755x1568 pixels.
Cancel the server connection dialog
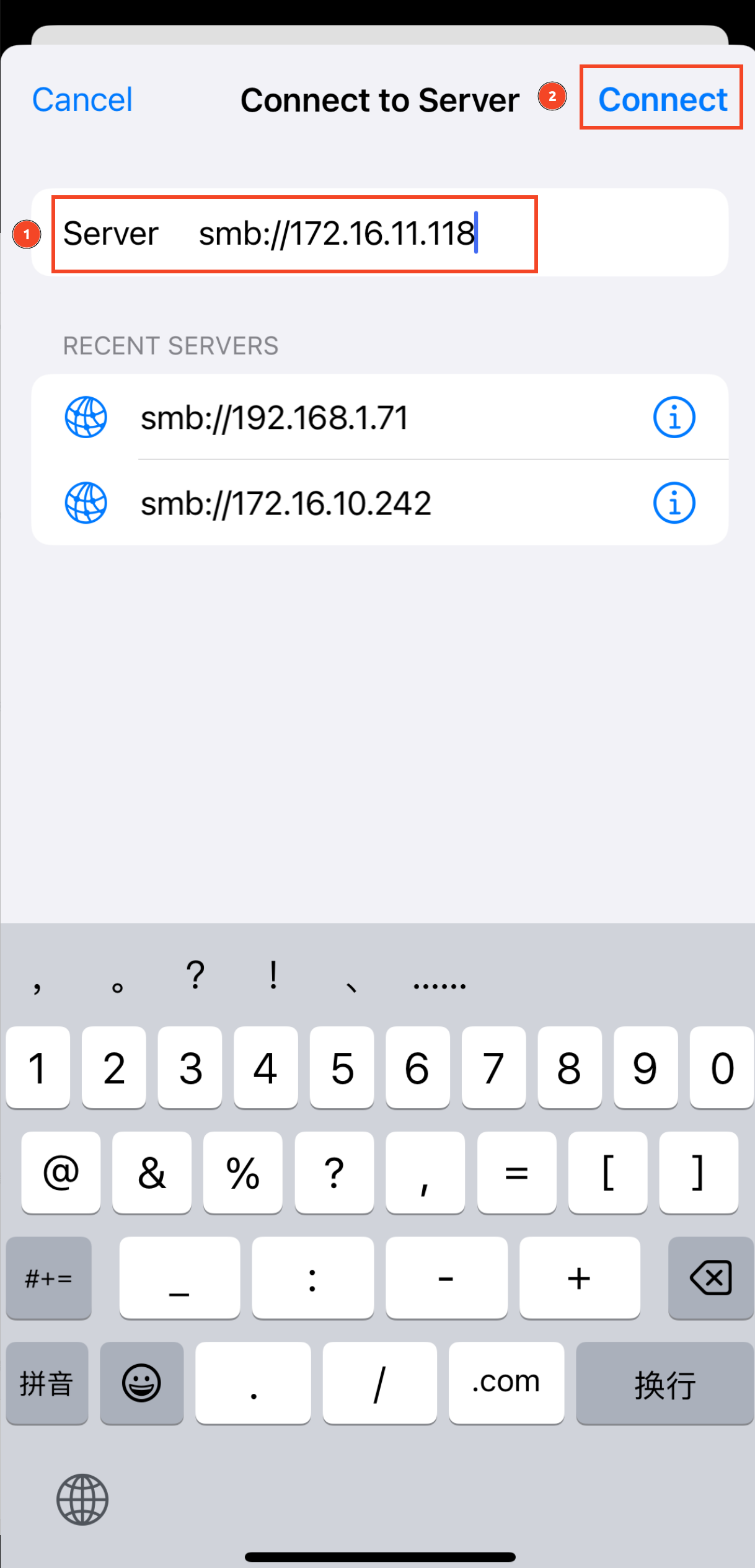[x=82, y=100]
